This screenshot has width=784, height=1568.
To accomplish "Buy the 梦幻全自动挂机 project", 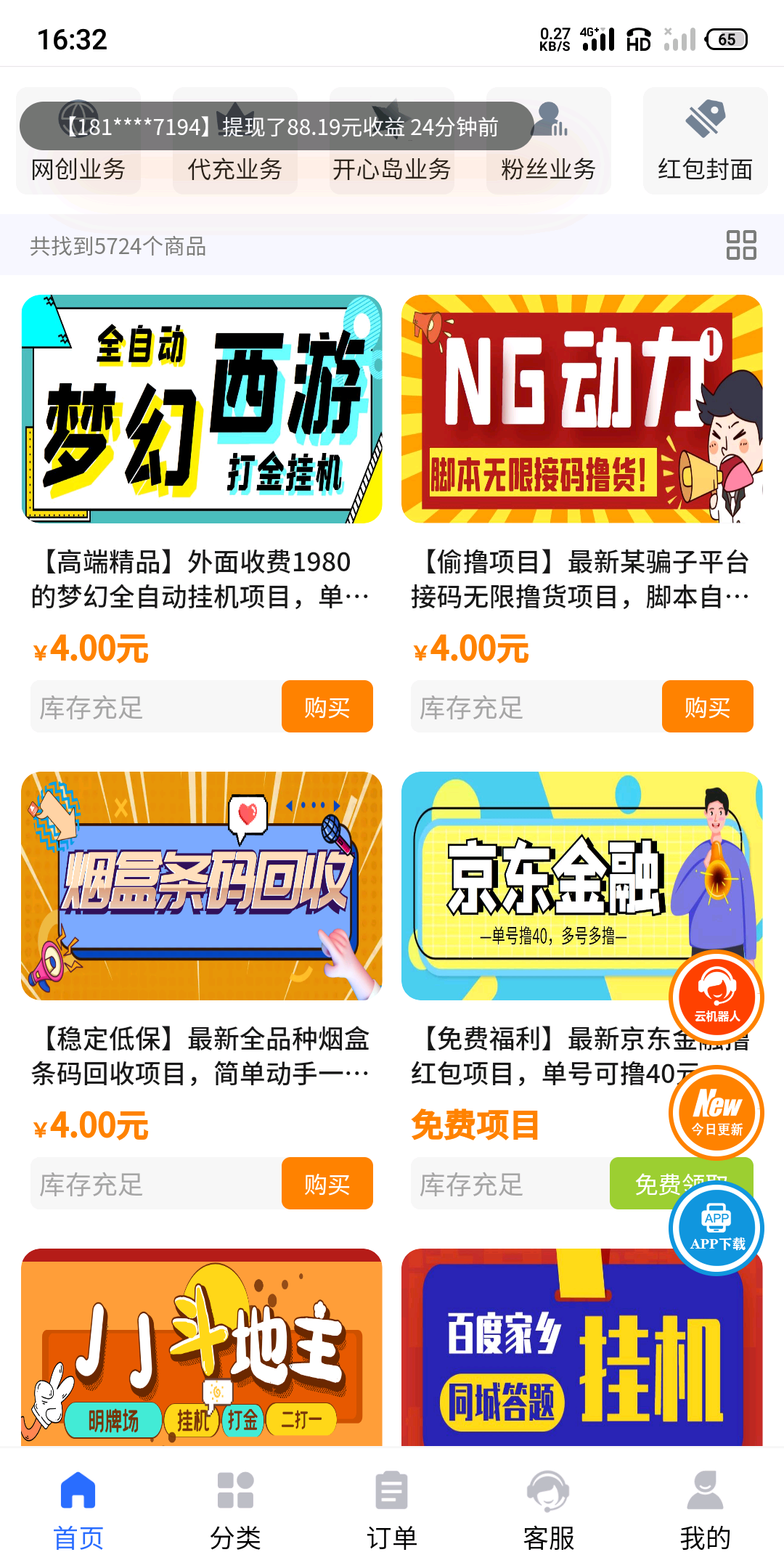I will pos(327,706).
